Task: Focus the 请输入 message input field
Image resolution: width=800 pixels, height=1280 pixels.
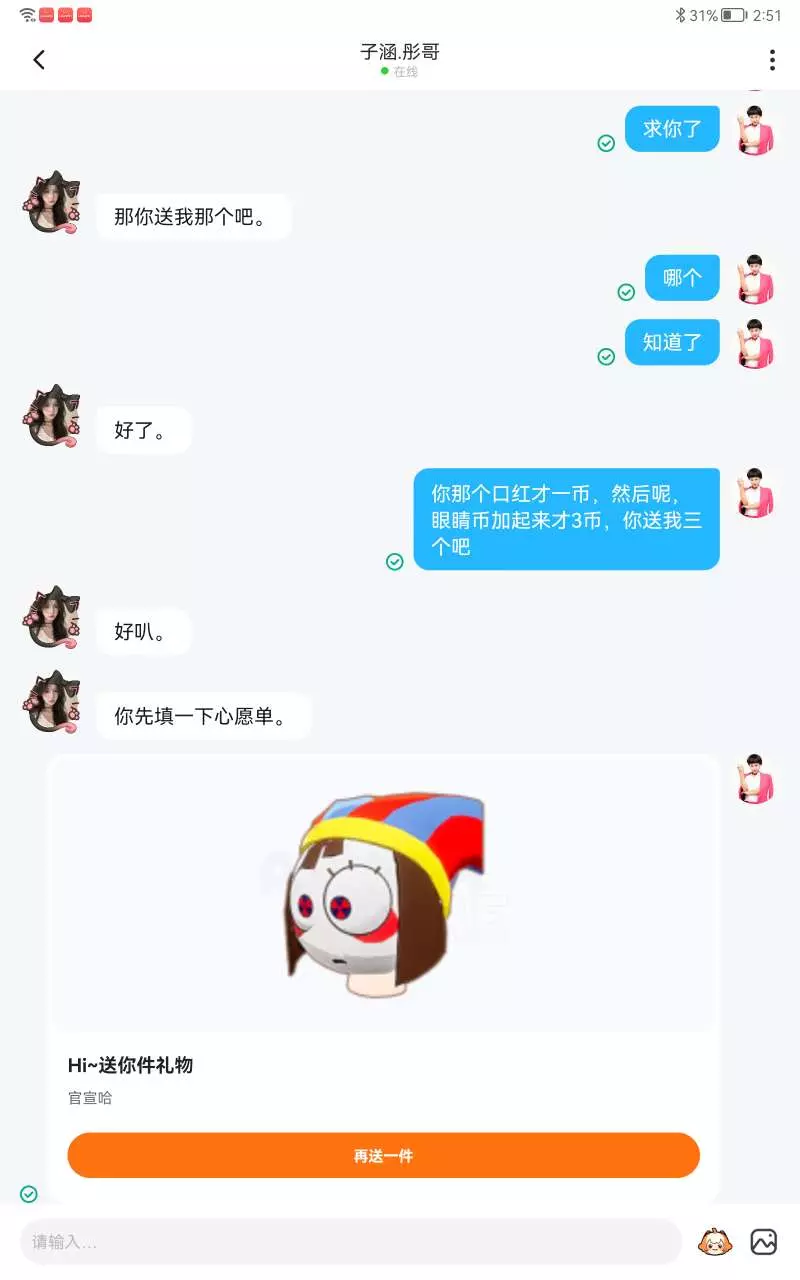Action: pos(351,1242)
